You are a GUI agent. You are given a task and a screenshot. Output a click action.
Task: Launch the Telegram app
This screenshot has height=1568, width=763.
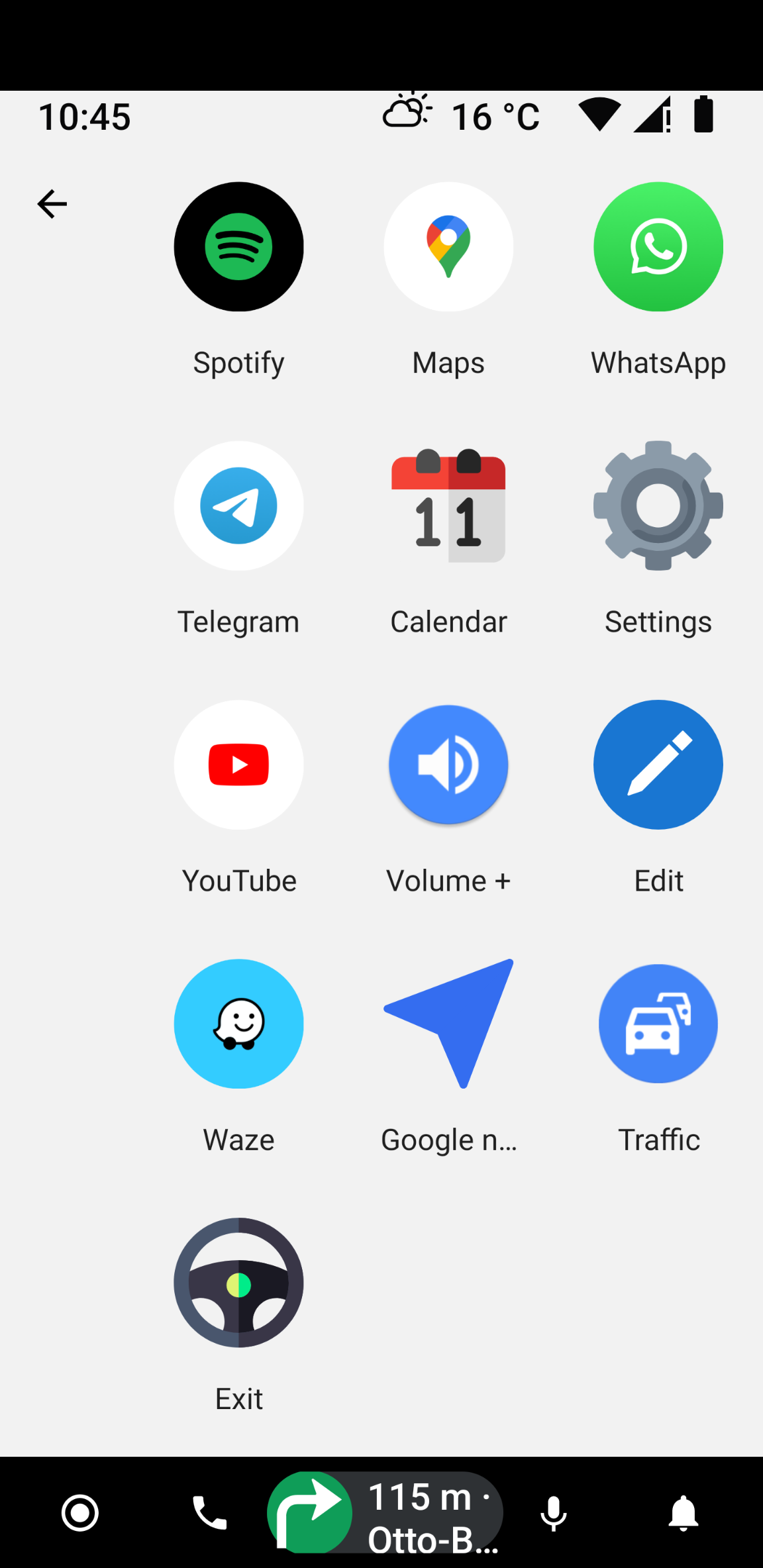[x=238, y=506]
